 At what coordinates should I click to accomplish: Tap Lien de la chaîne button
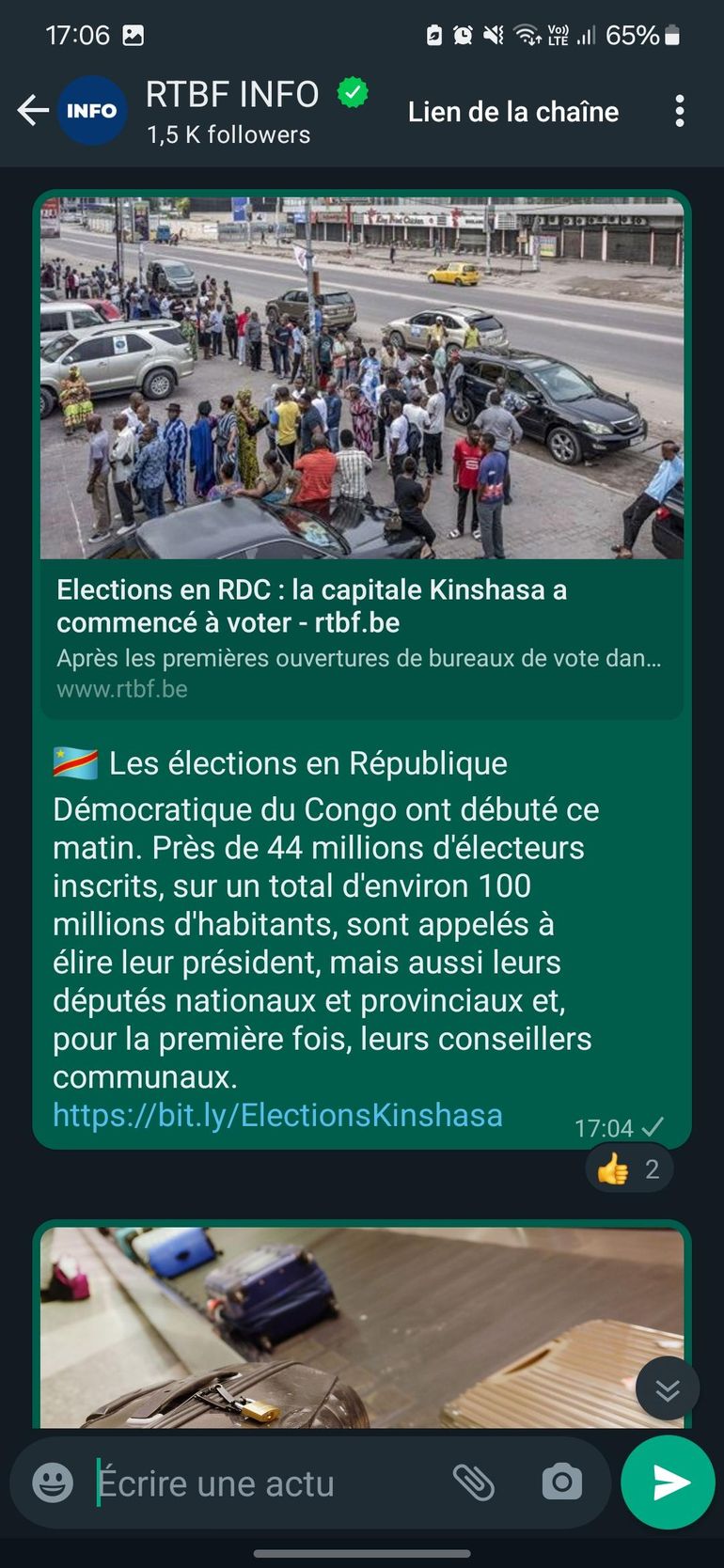tap(512, 112)
